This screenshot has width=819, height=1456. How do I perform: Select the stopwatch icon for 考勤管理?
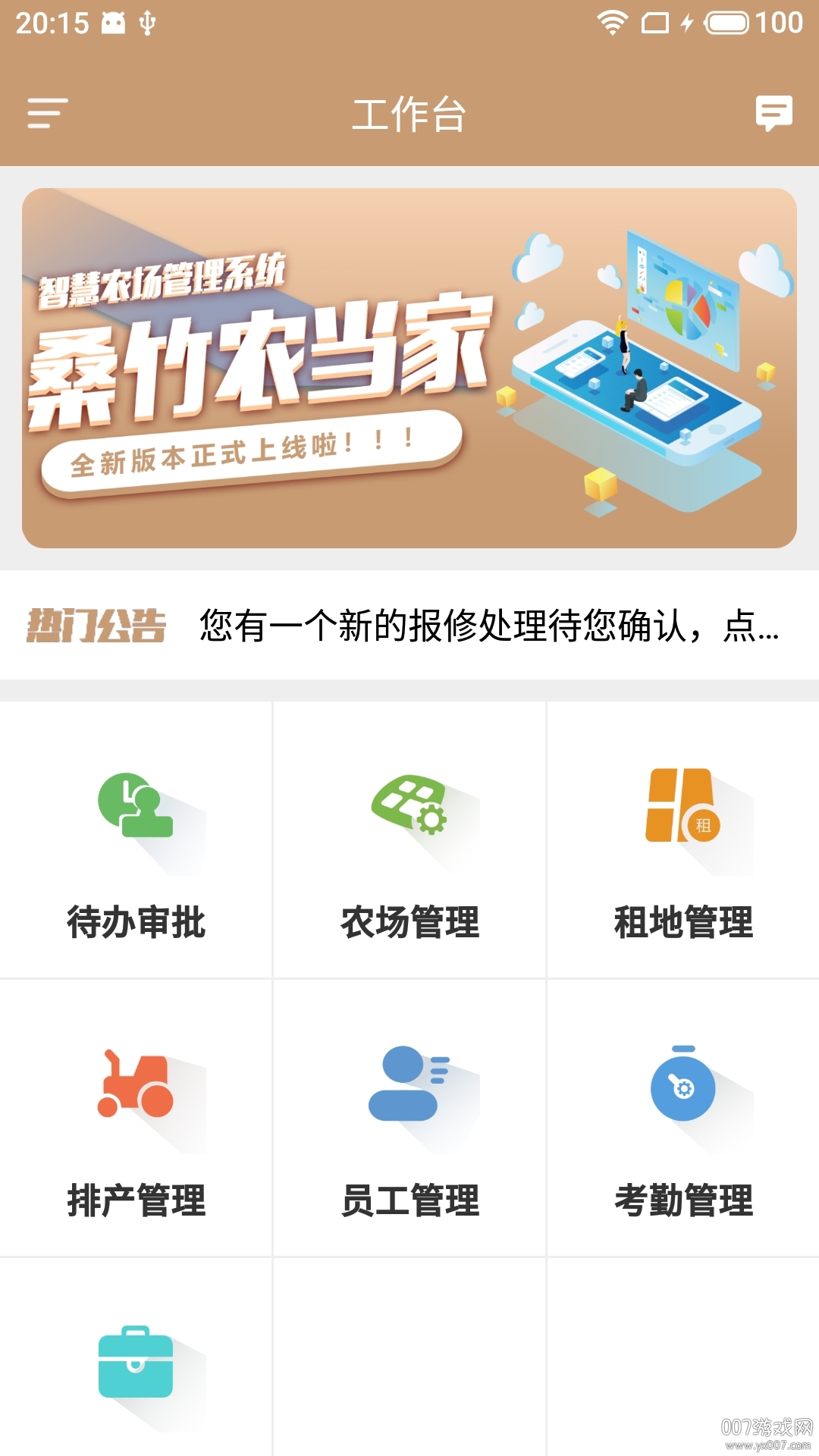point(682,1084)
